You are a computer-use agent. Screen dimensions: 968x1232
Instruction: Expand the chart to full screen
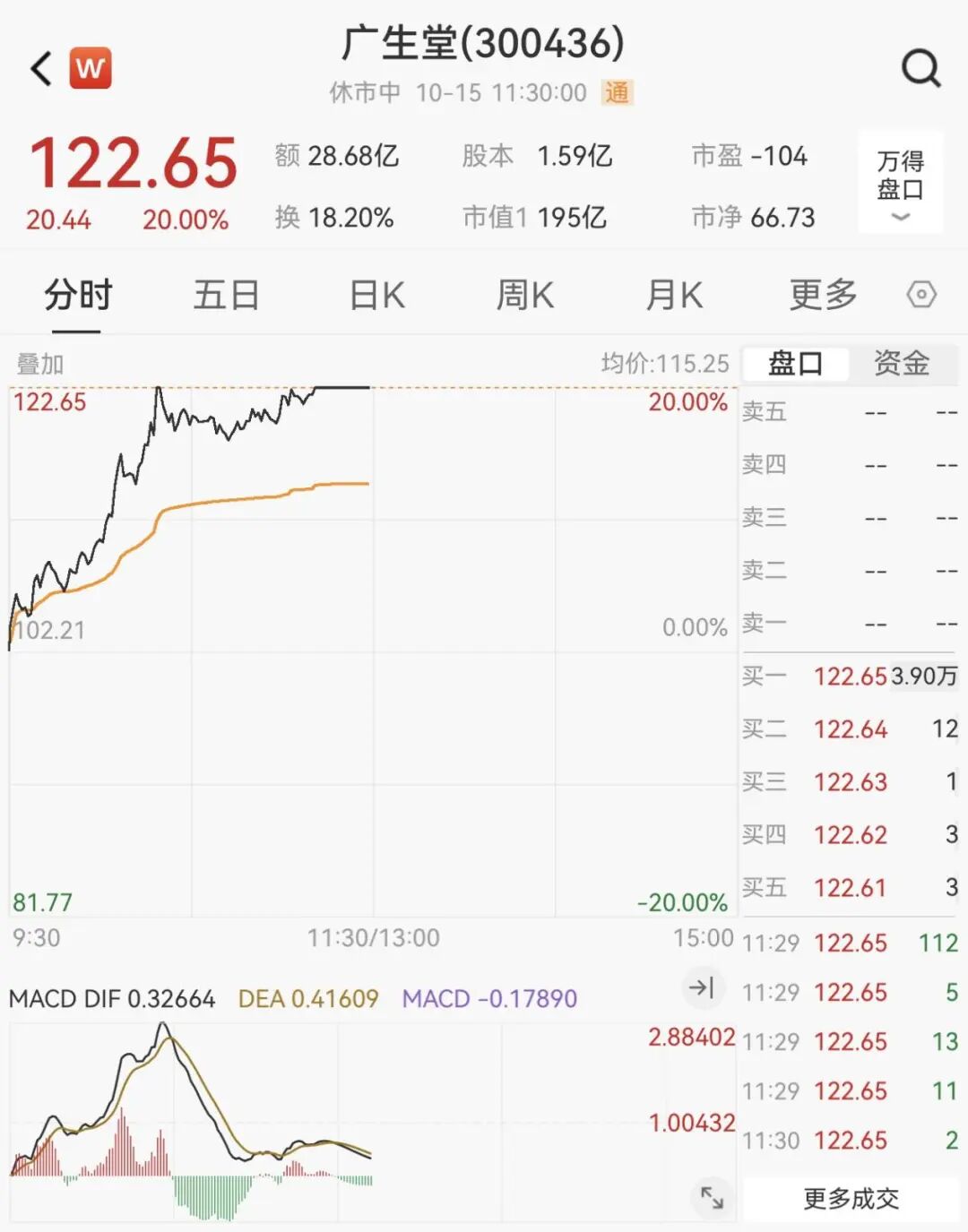[712, 1197]
